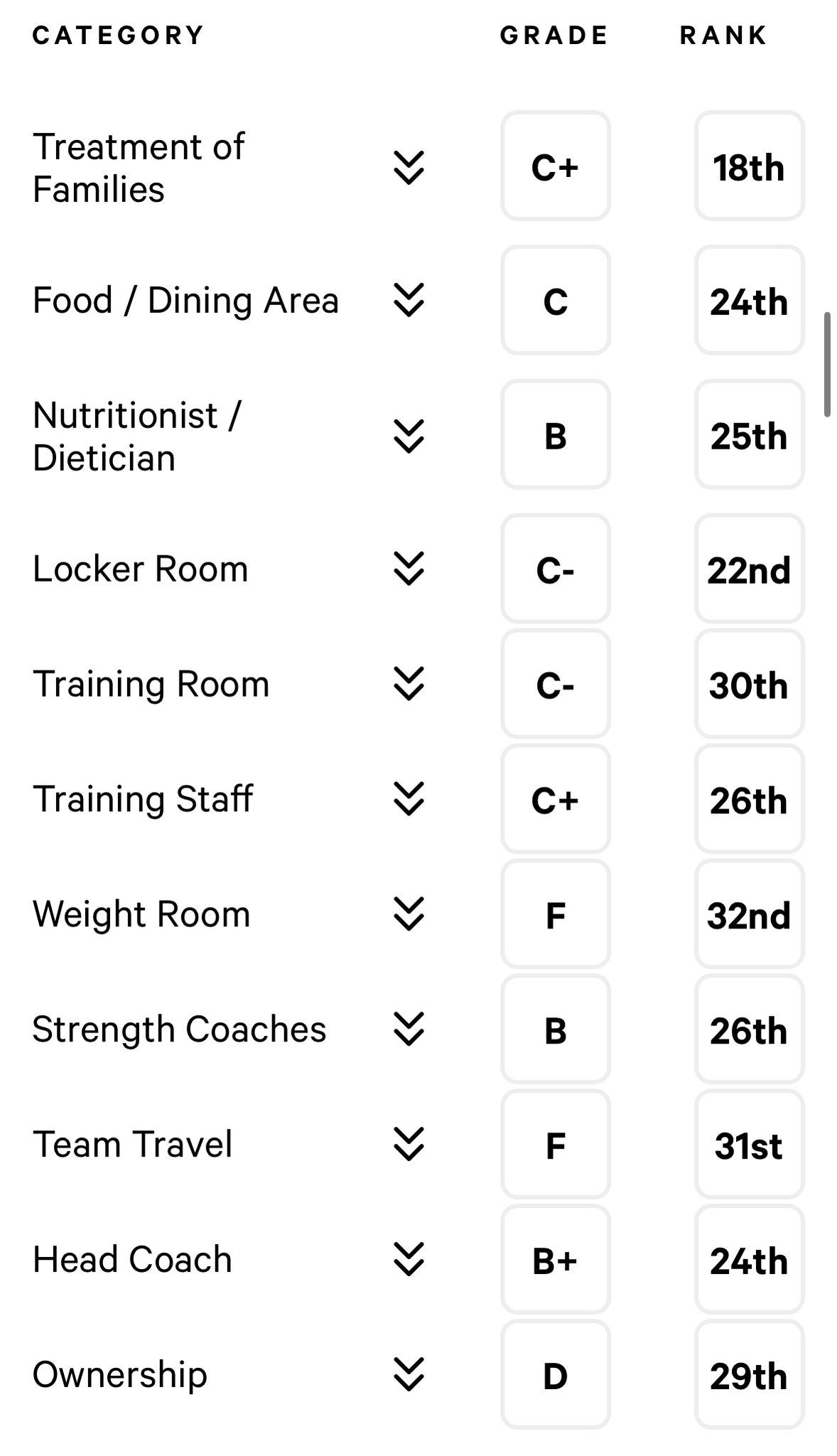Expand the Training Room row
Viewport: 837px width, 1456px height.
(x=409, y=684)
